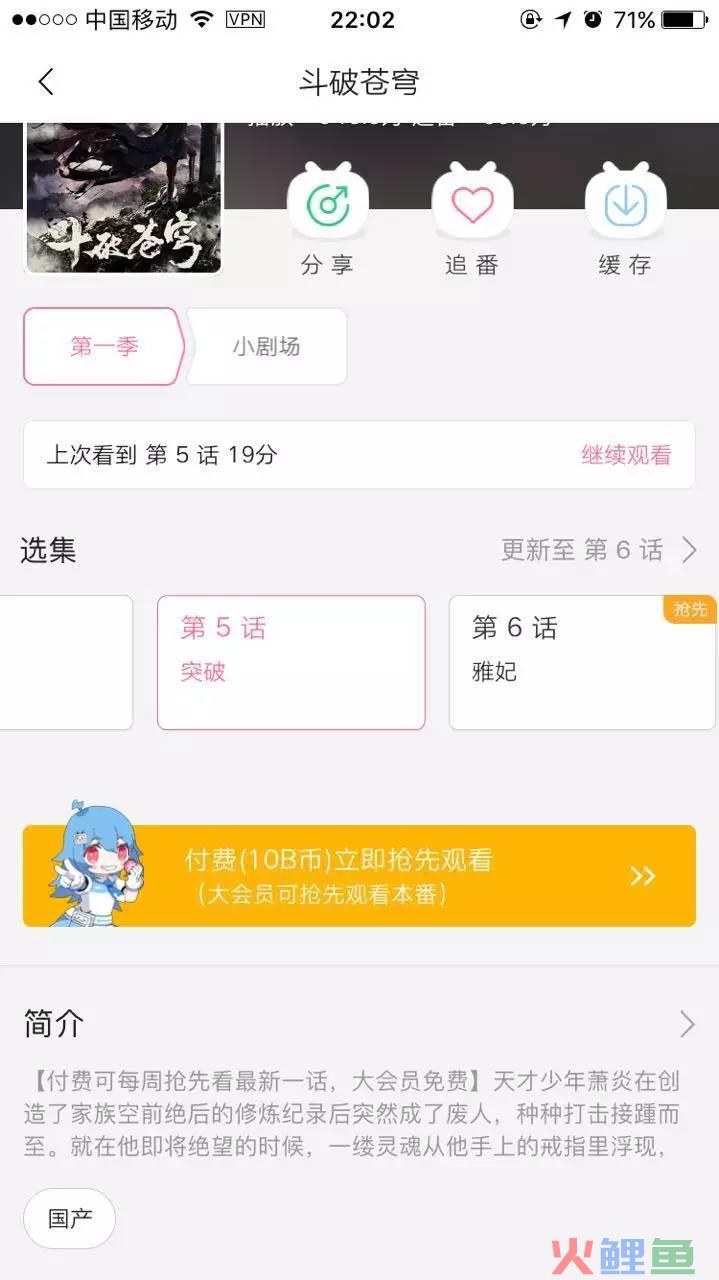Select the 第一季 tab
The height and width of the screenshot is (1280, 719).
103,347
